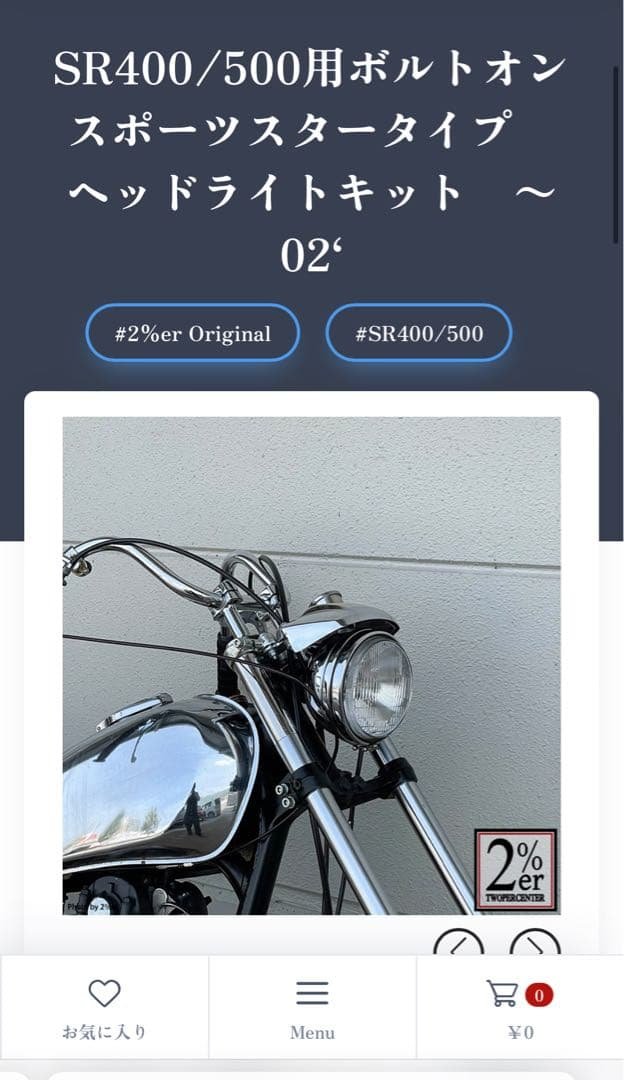Open the headlight kit product photo
This screenshot has width=624, height=1080.
point(311,665)
